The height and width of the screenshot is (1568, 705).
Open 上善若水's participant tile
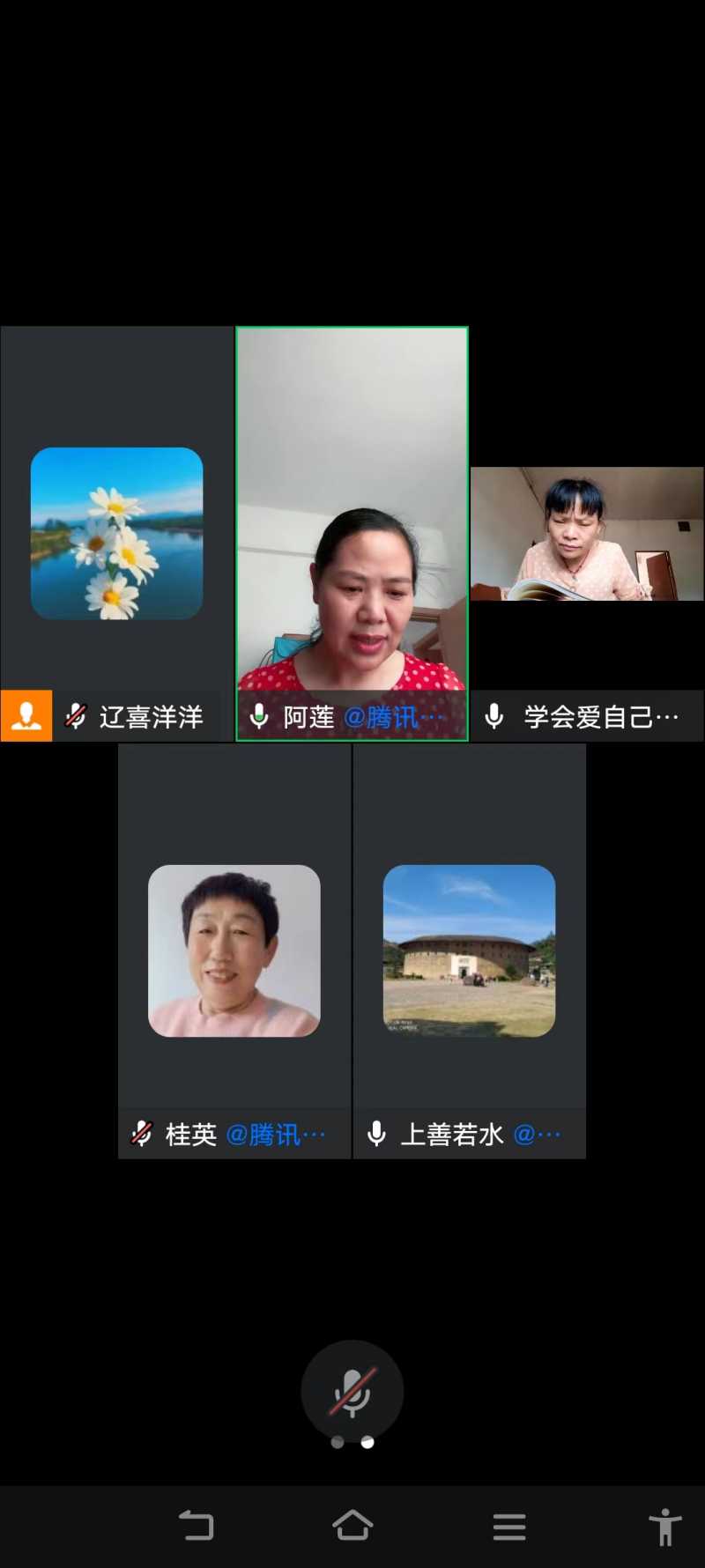pyautogui.click(x=469, y=950)
